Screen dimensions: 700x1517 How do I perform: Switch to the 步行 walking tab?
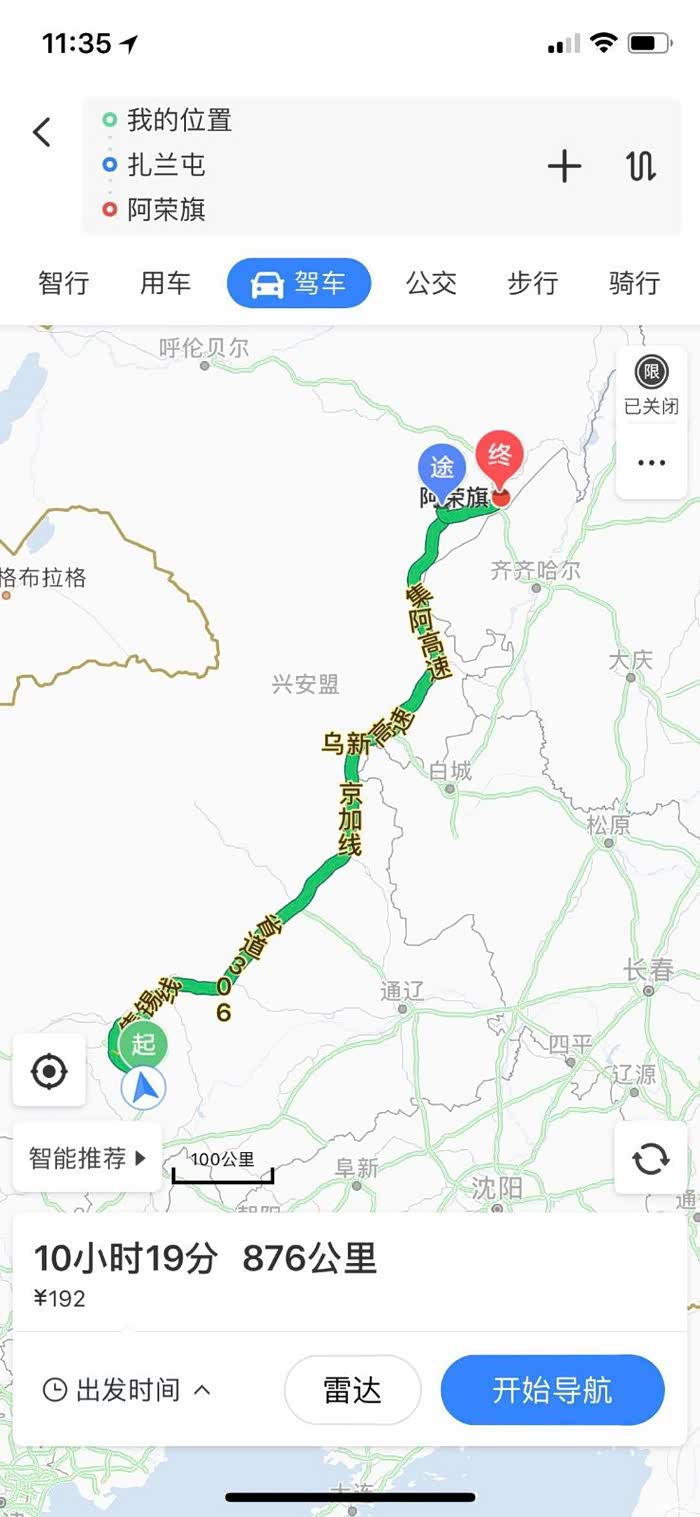click(532, 283)
